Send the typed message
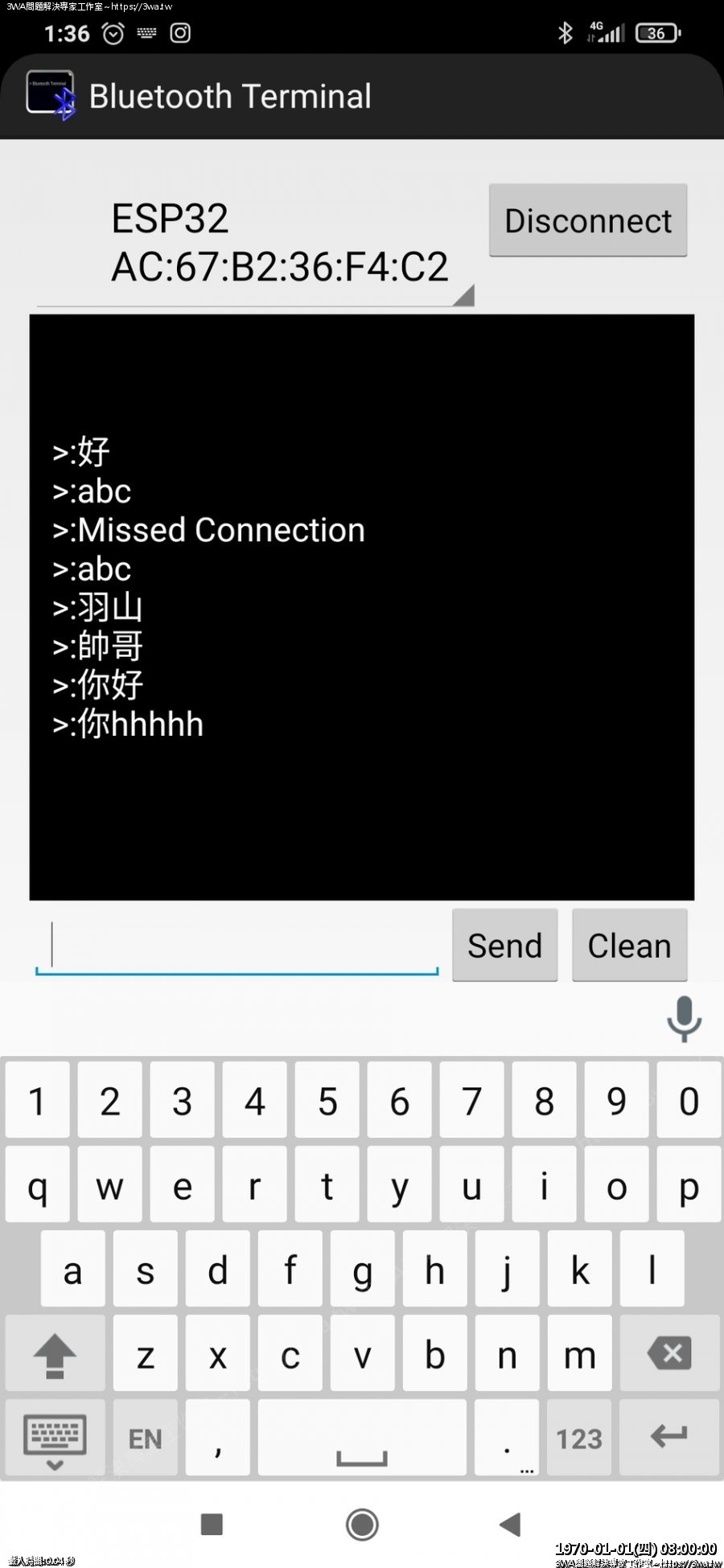724x1568 pixels. 504,946
